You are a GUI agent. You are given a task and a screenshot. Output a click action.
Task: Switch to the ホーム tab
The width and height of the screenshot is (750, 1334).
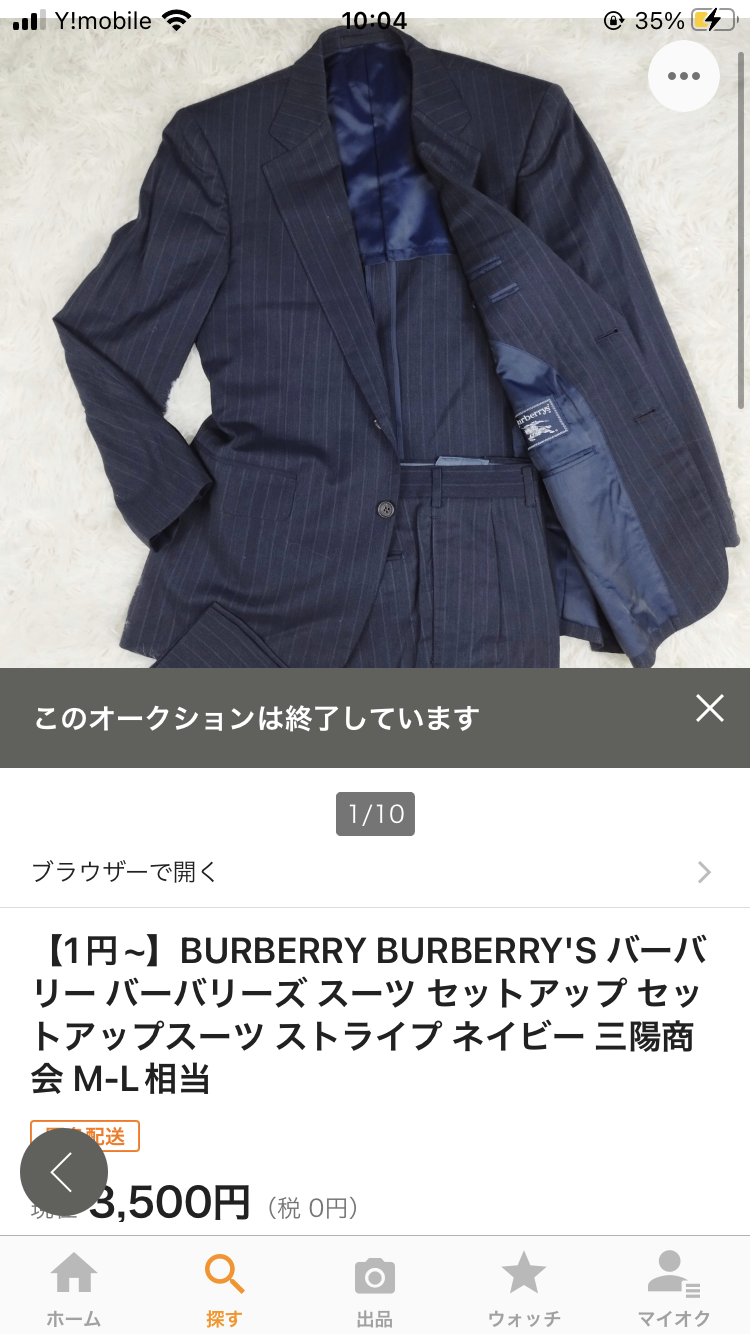coord(74,1288)
